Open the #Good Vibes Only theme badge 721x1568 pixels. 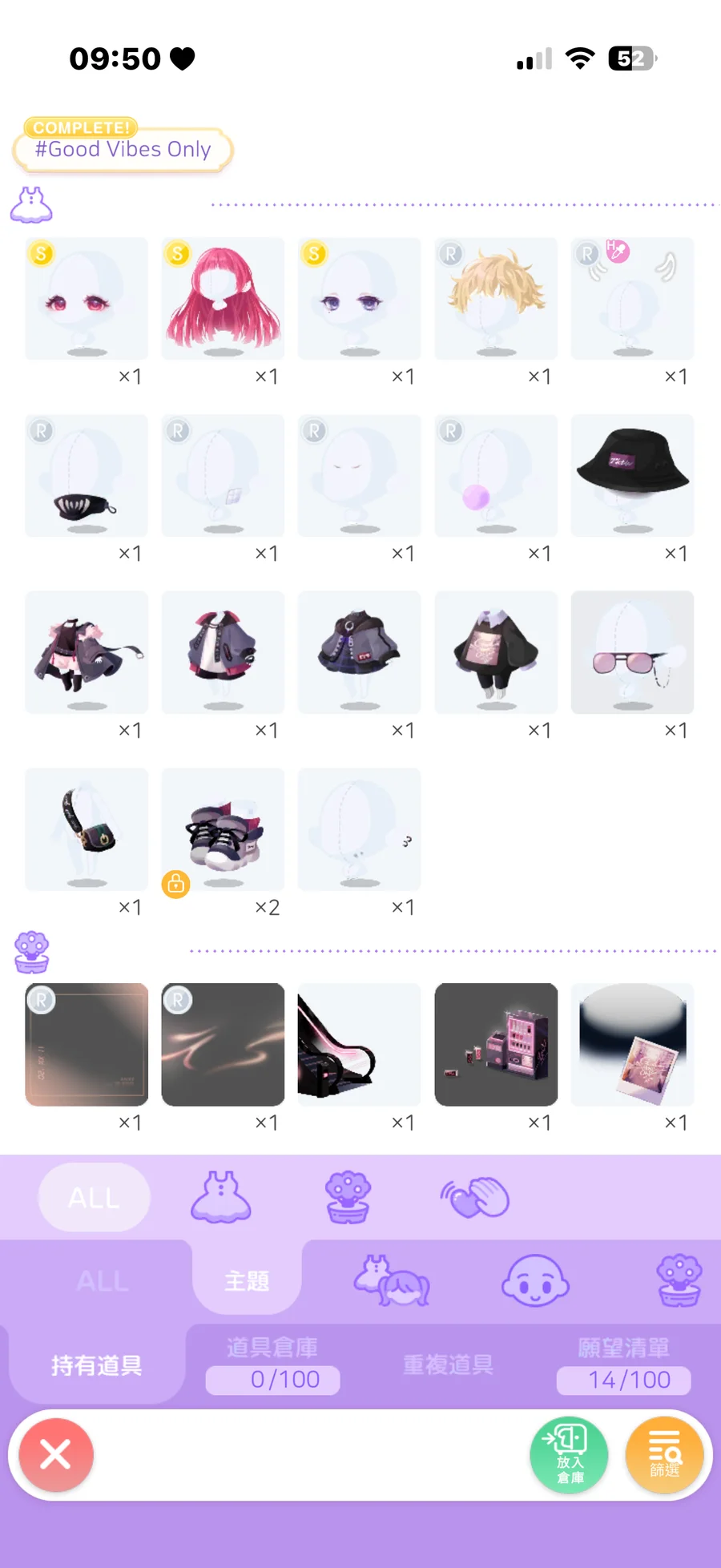click(x=123, y=149)
